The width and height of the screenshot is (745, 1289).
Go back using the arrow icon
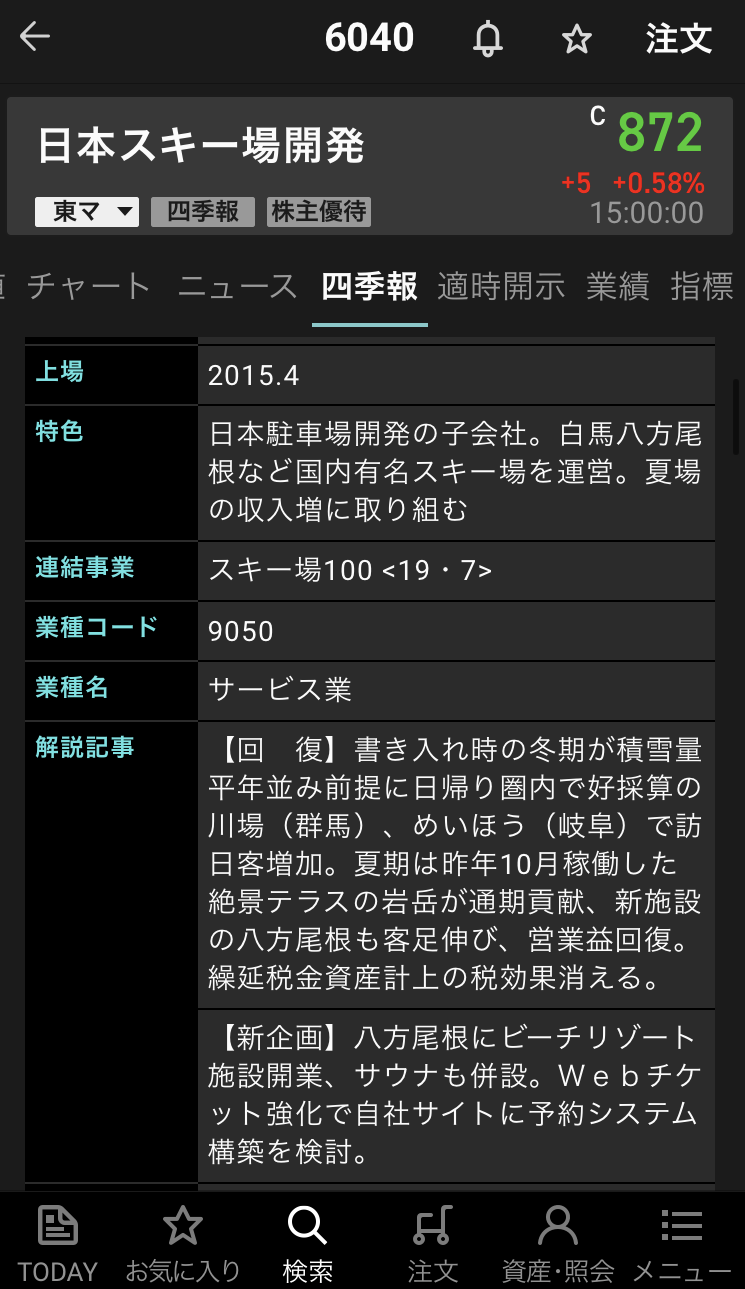35,38
